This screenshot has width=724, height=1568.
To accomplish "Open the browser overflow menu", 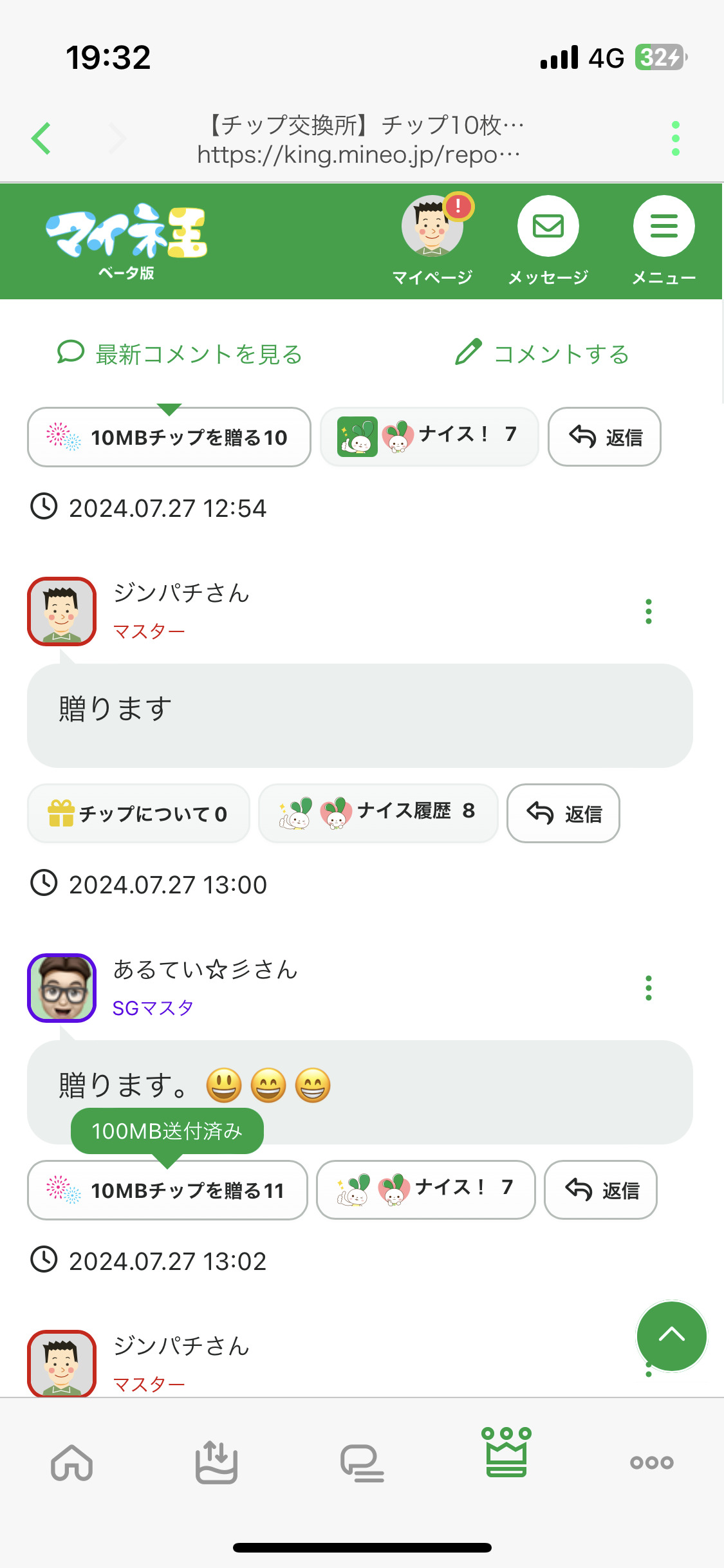I will point(675,138).
